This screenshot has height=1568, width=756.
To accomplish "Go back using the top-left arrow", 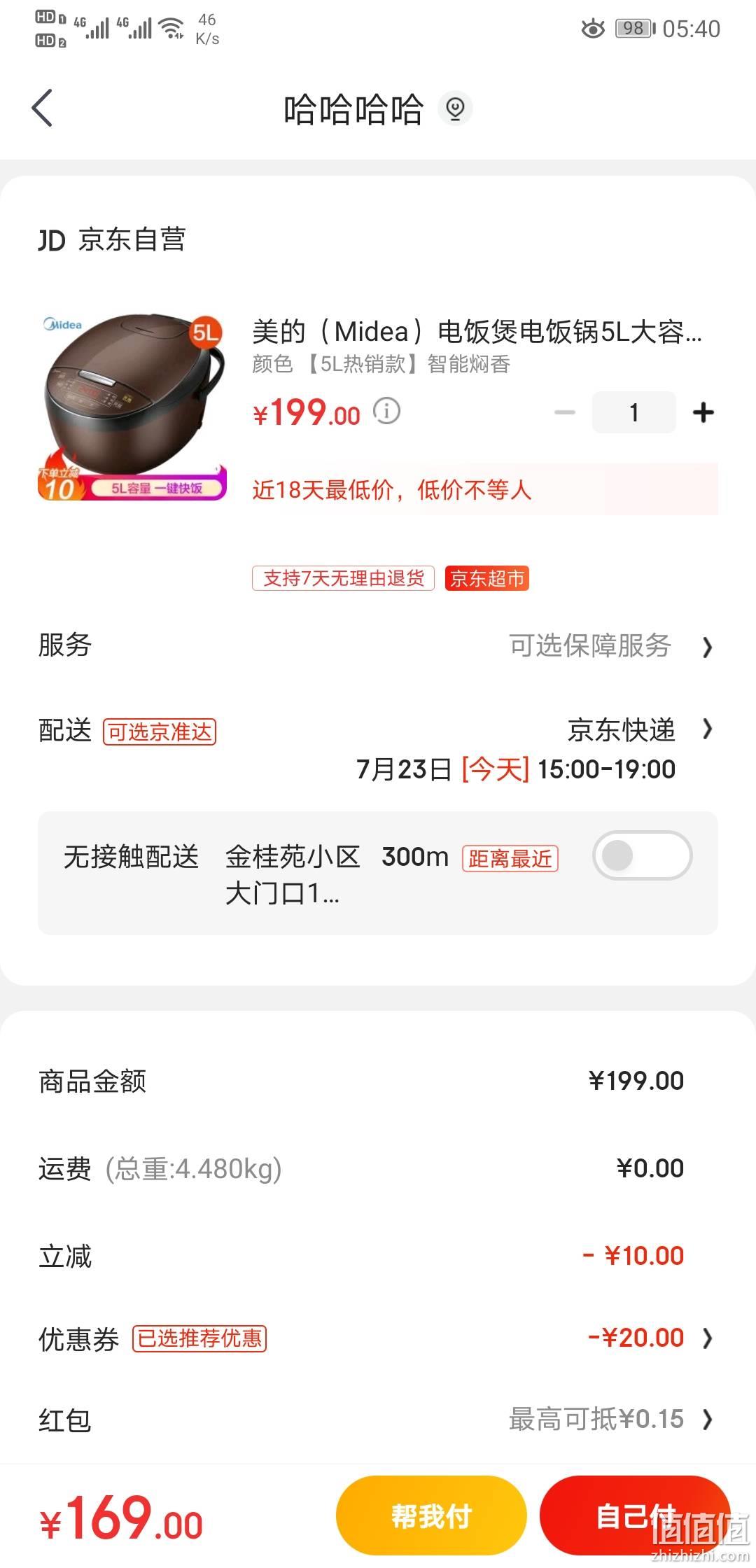I will click(x=43, y=108).
